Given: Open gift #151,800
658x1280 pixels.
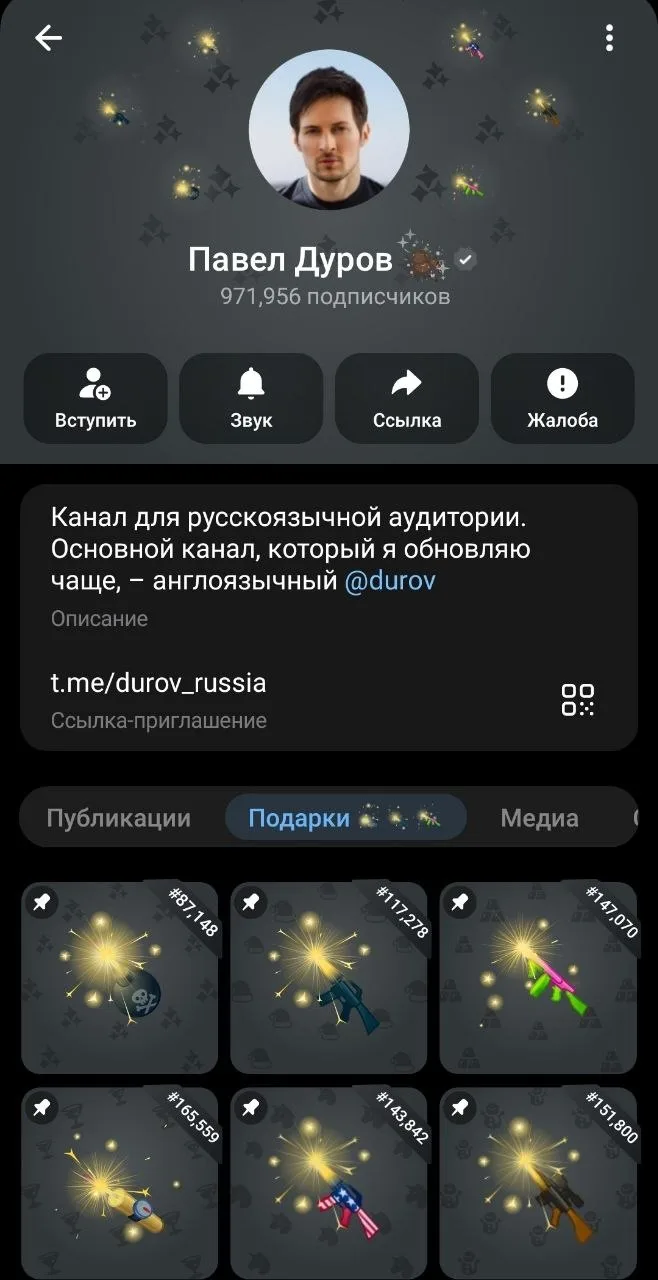Looking at the screenshot, I should point(538,1183).
